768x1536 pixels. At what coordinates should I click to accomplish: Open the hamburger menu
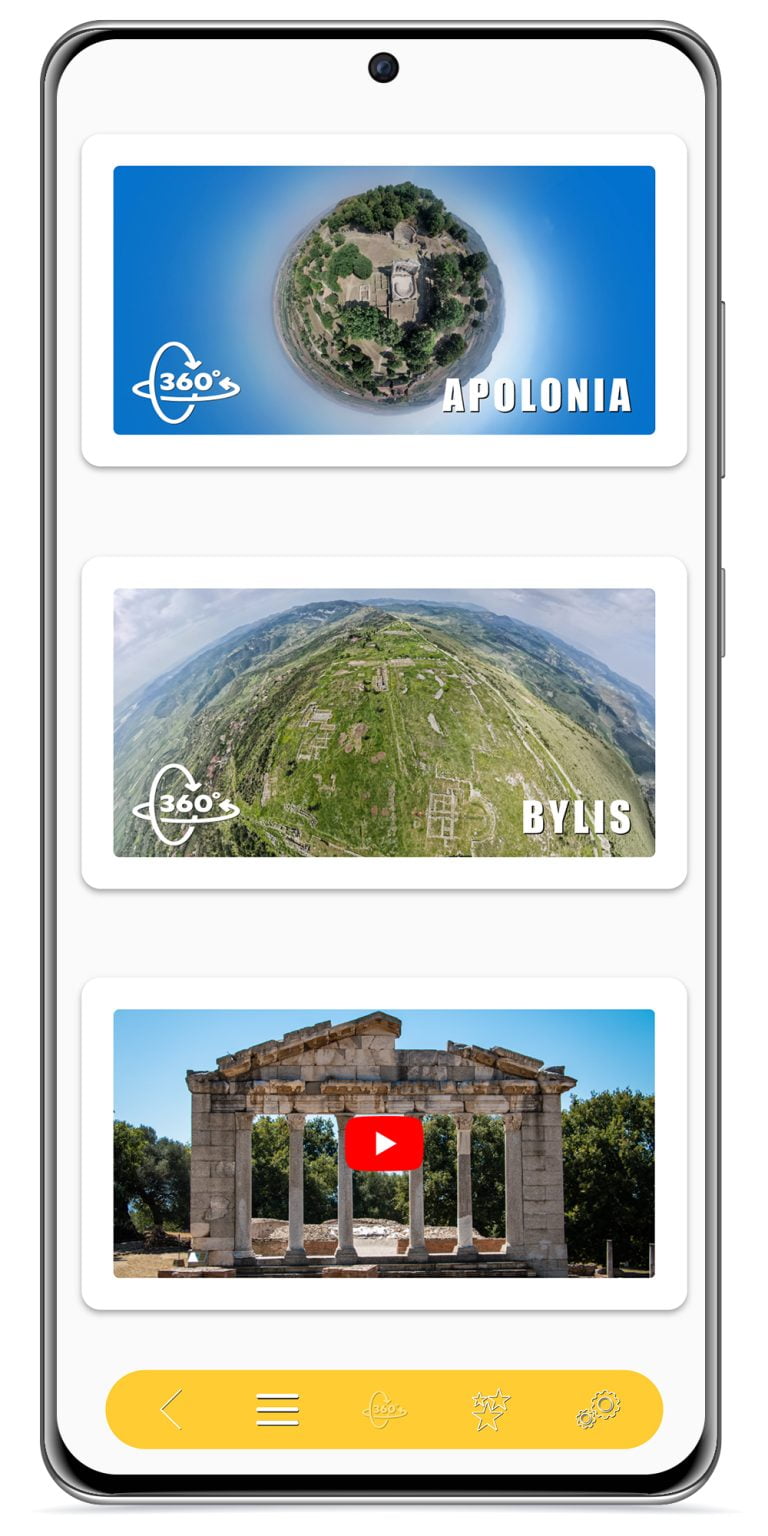[x=277, y=1409]
